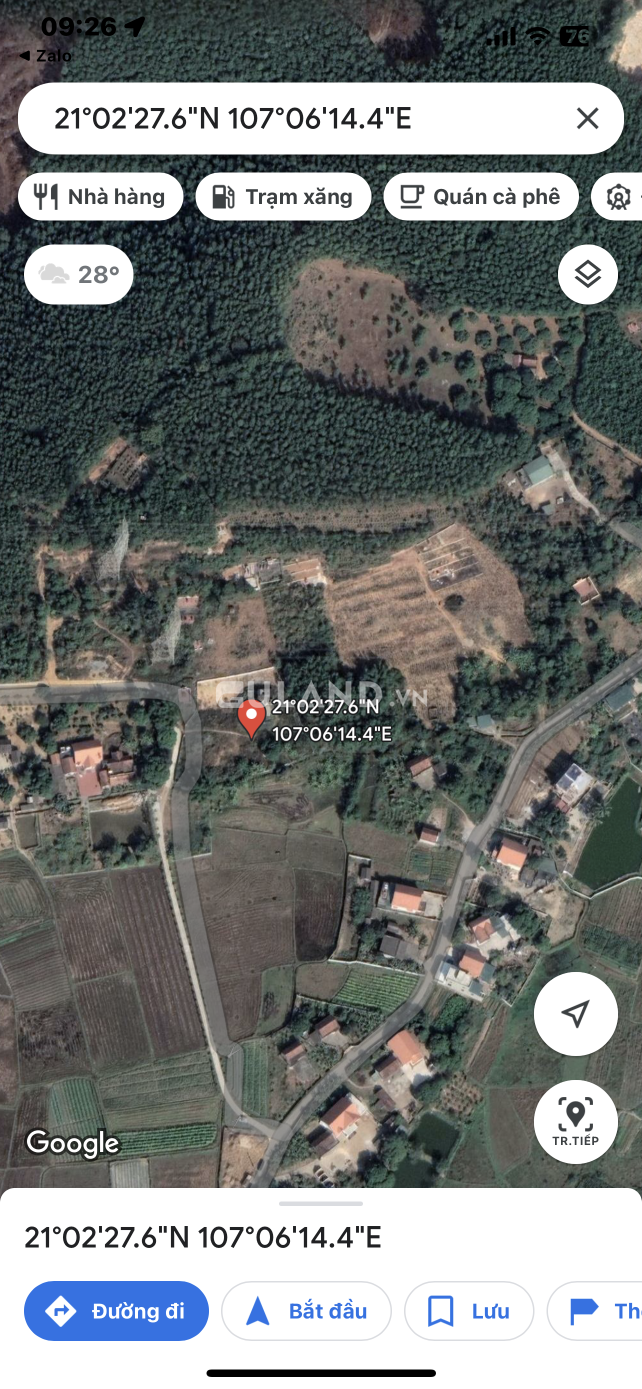The height and width of the screenshot is (1389, 642).
Task: Filter by Trạm xăng chip
Action: pos(283,197)
